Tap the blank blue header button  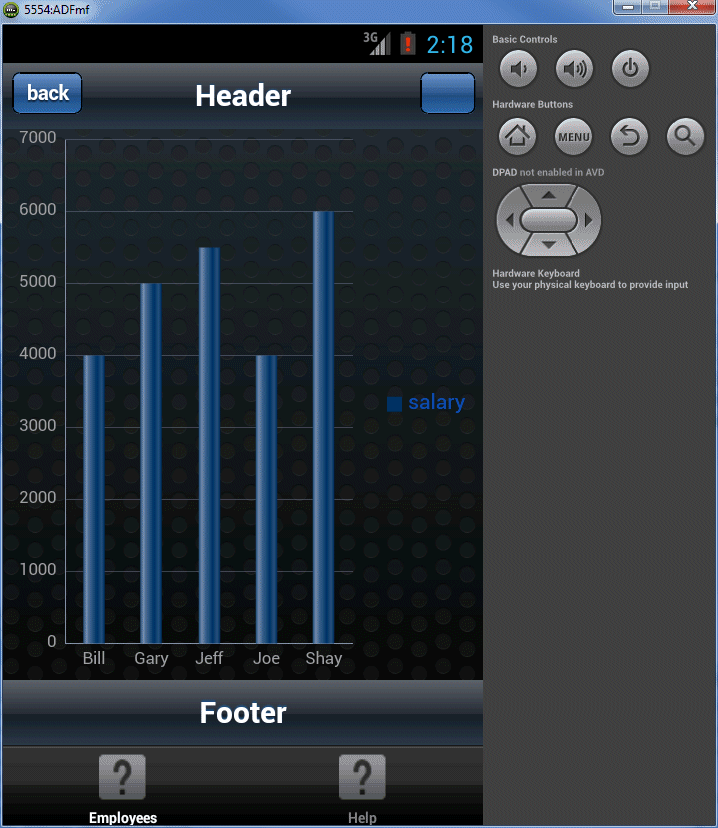coord(447,94)
